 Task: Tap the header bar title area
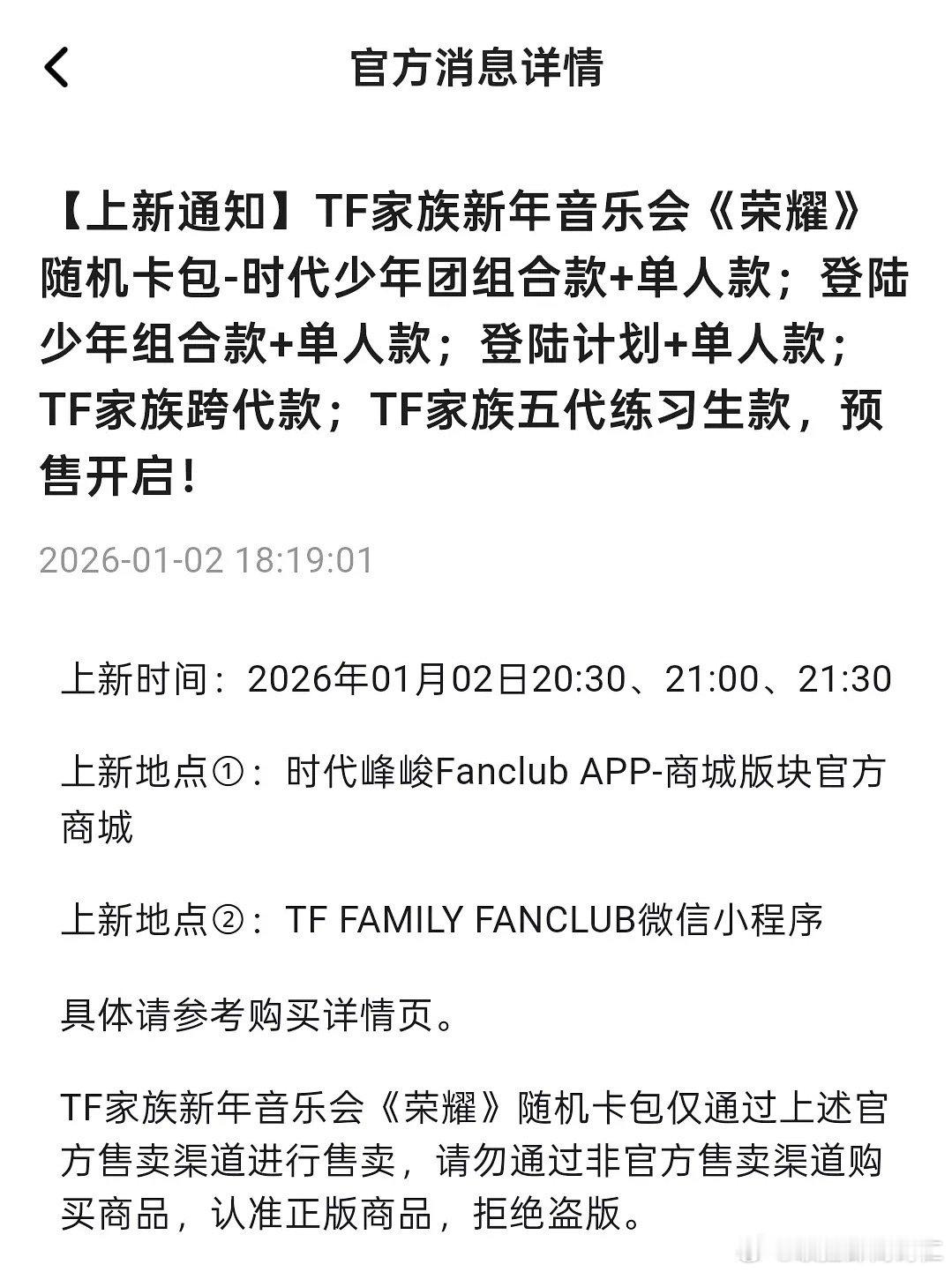476,72
